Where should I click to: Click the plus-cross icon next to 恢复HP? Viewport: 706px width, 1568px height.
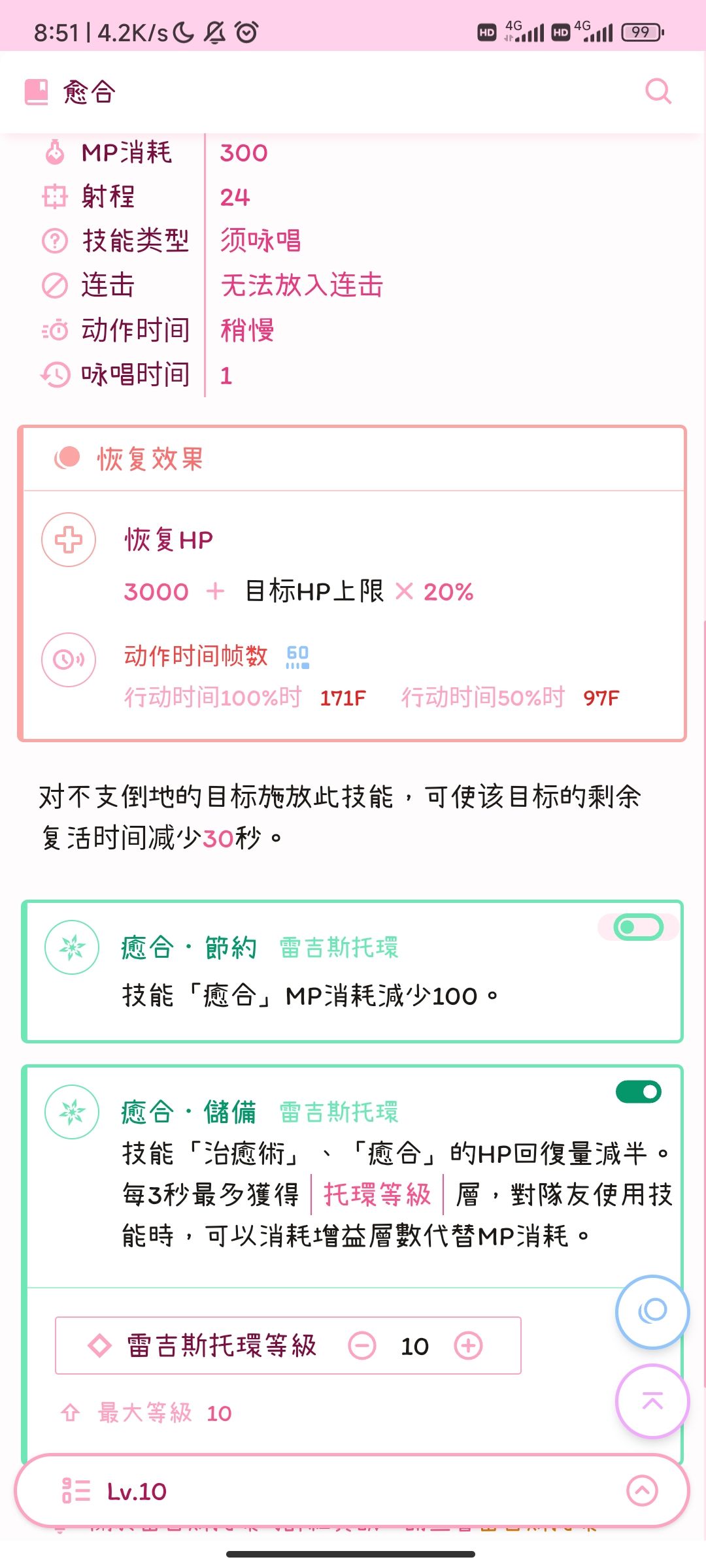(x=69, y=540)
